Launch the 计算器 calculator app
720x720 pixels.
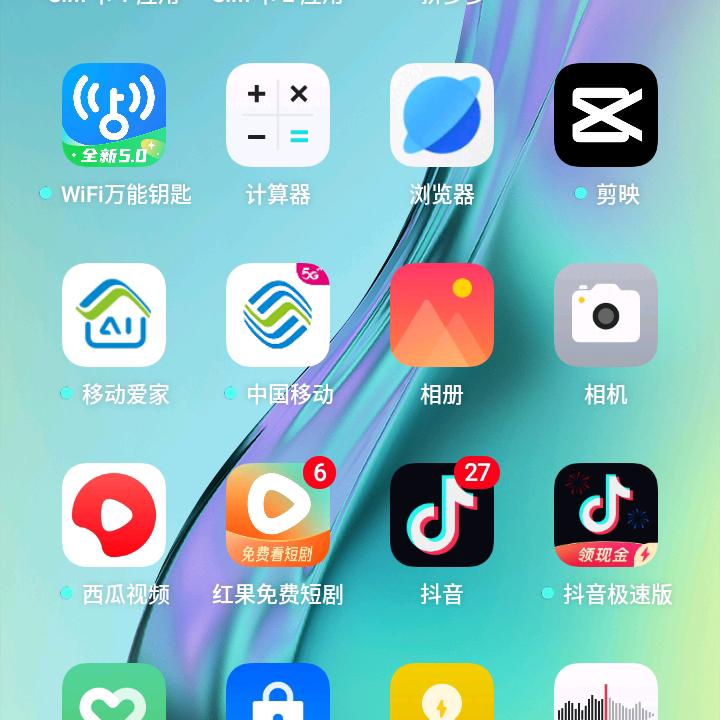click(x=278, y=115)
